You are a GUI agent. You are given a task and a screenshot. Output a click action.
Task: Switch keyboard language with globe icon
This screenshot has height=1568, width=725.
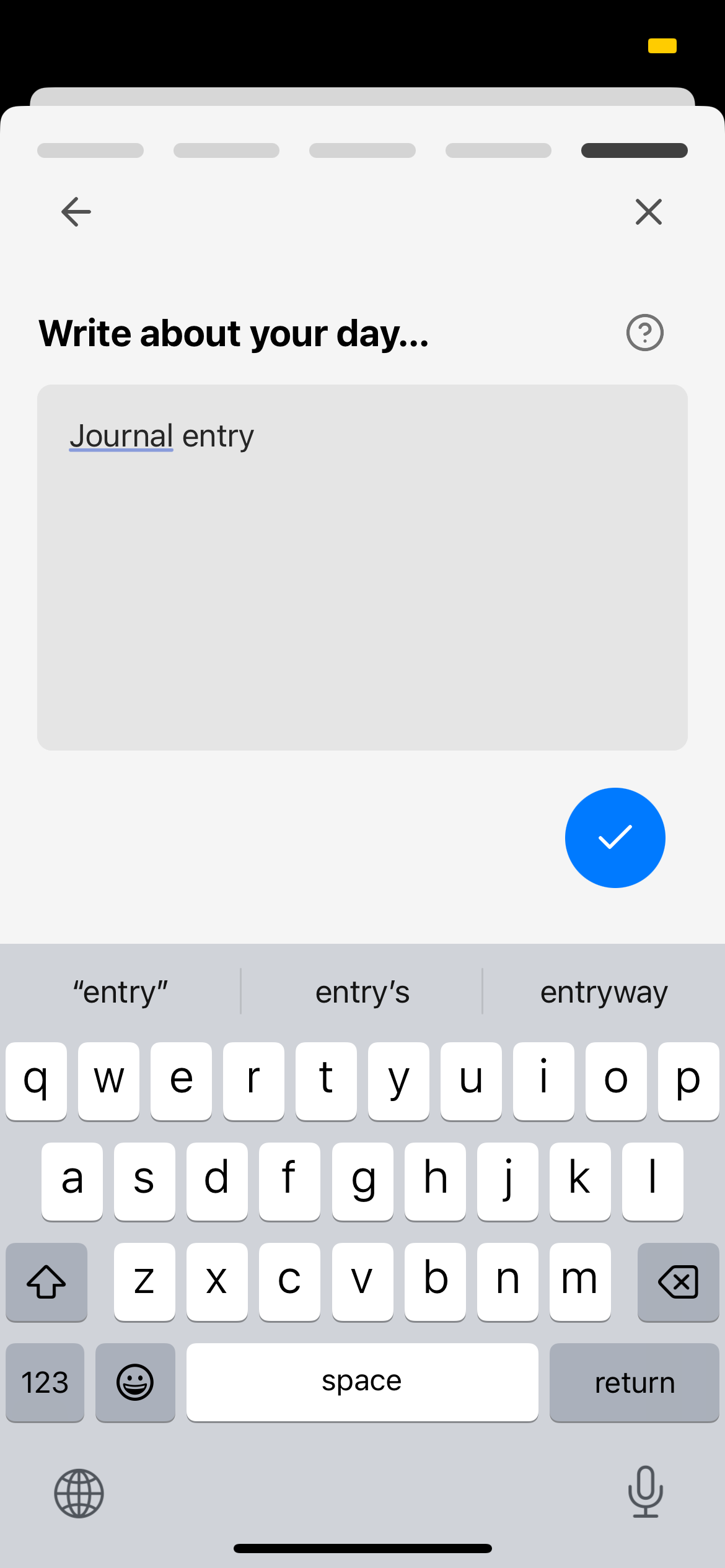(79, 1493)
